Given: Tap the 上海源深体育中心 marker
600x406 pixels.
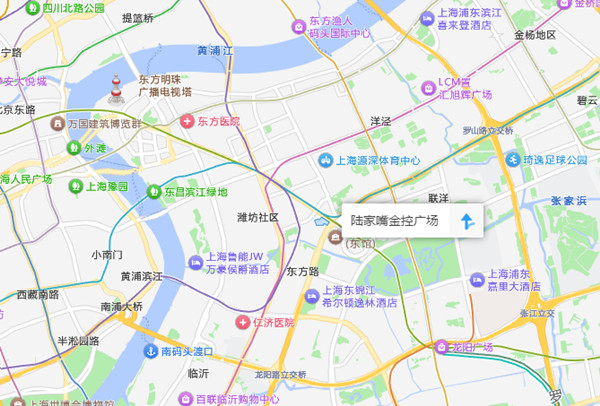Looking at the screenshot, I should [325, 161].
